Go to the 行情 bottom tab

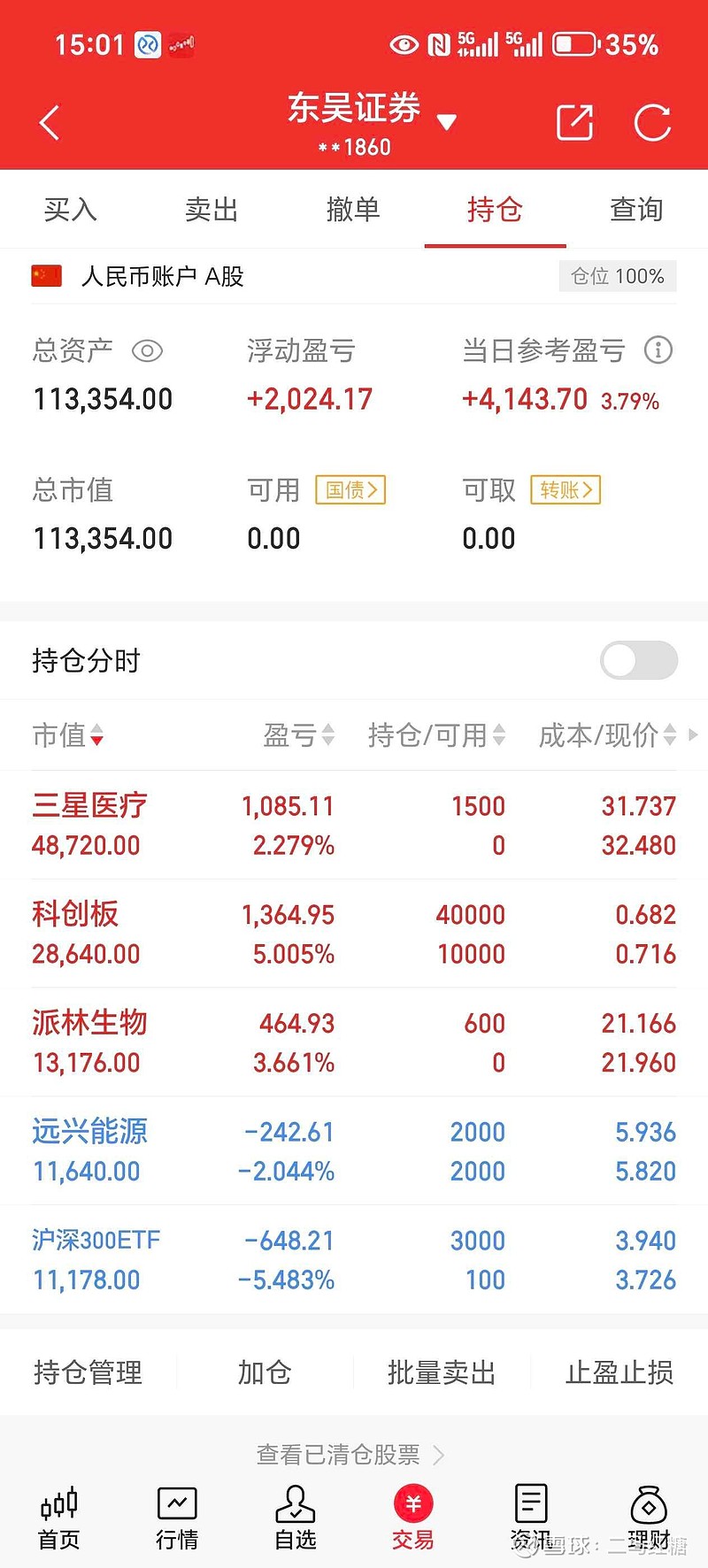177,1518
